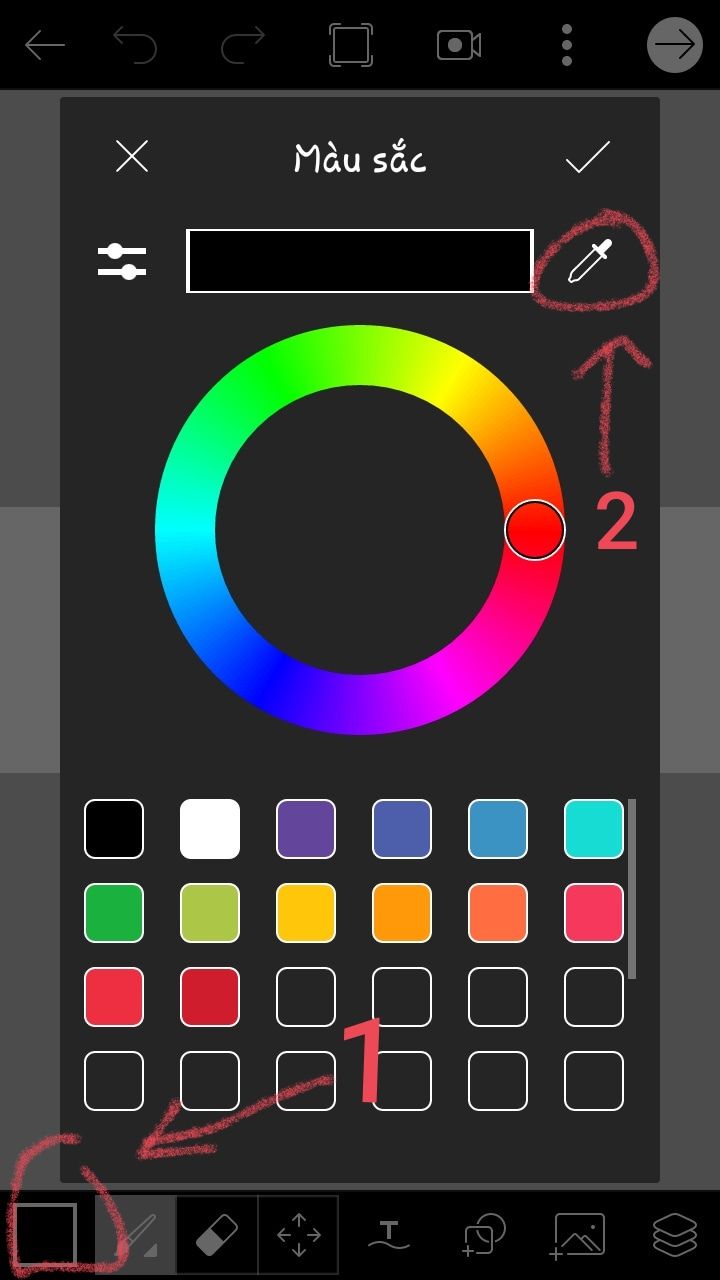Open the three-dot overflow menu
Viewport: 720px width, 1280px height.
567,45
